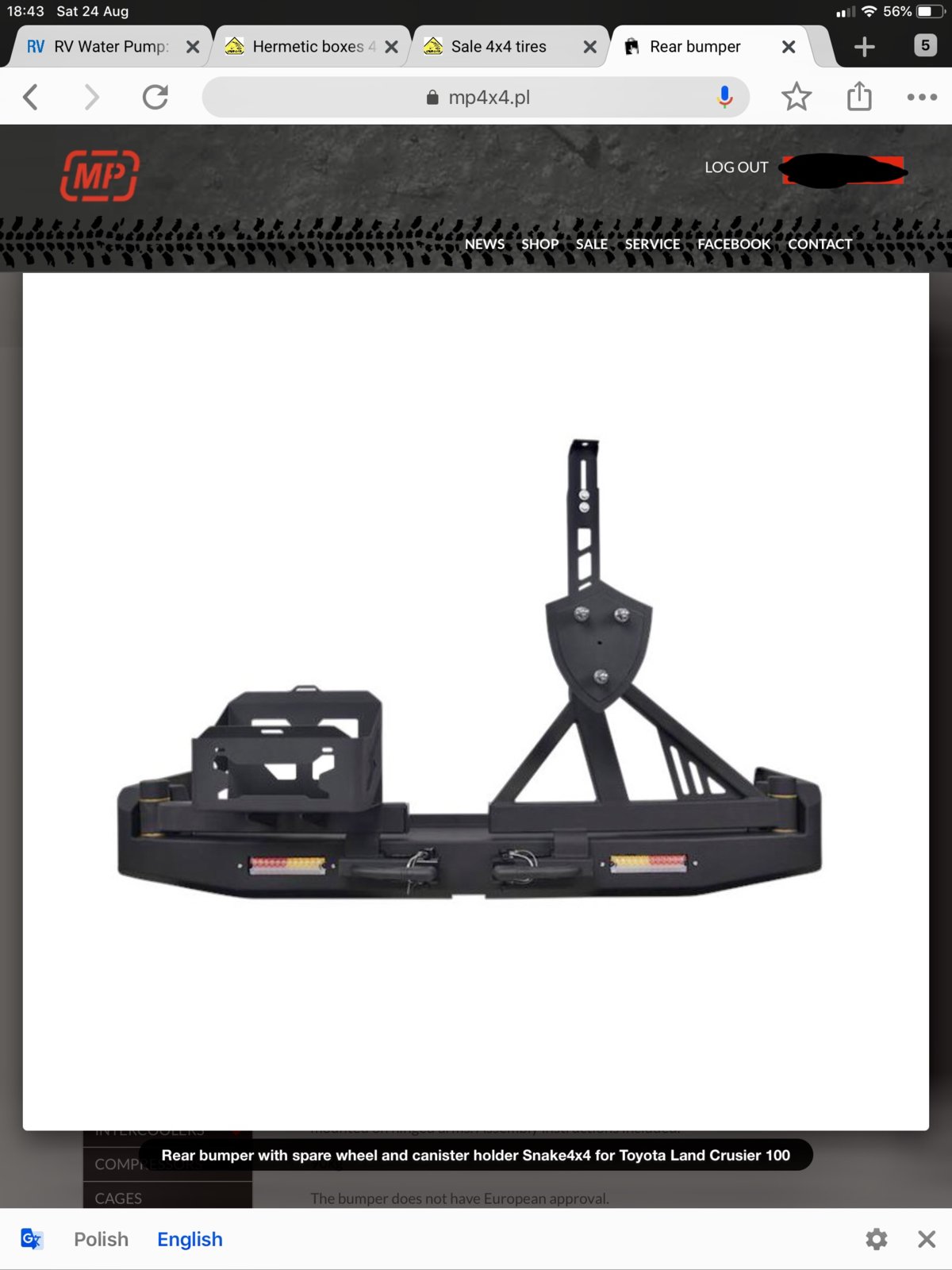Start voice search with microphone
Image resolution: width=952 pixels, height=1270 pixels.
tap(724, 97)
